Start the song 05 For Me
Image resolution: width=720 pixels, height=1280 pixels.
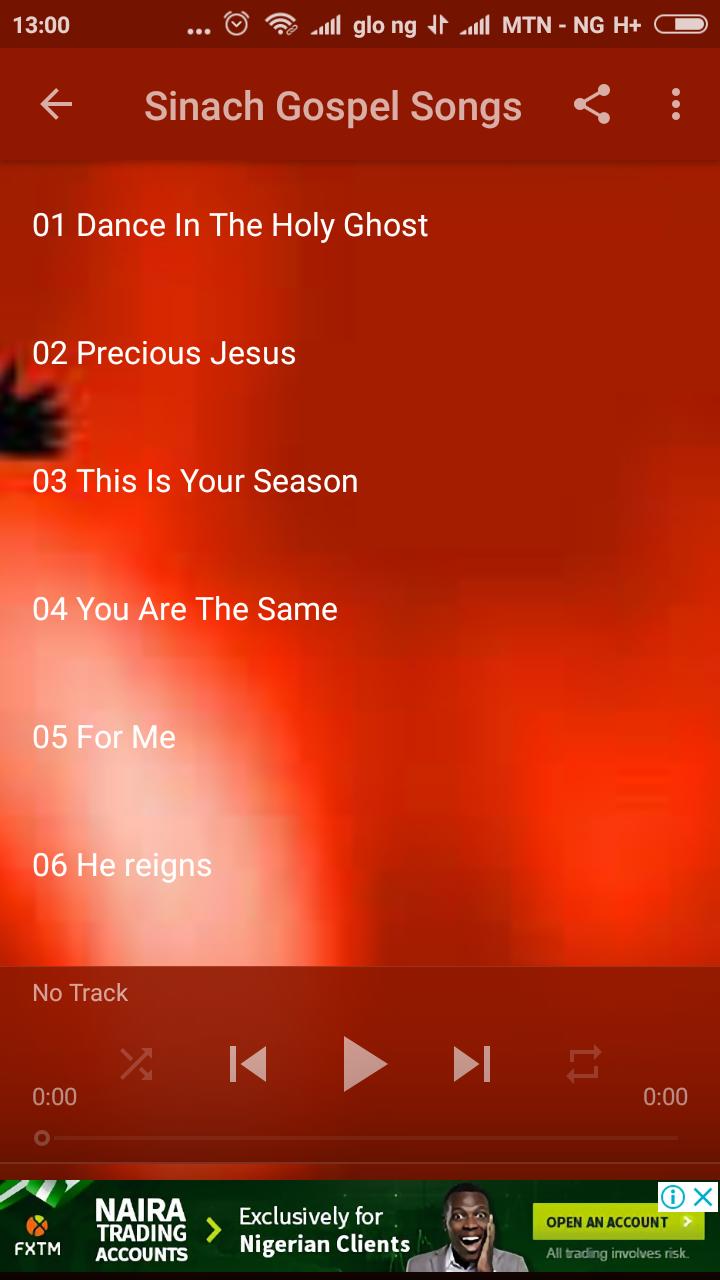pyautogui.click(x=104, y=737)
